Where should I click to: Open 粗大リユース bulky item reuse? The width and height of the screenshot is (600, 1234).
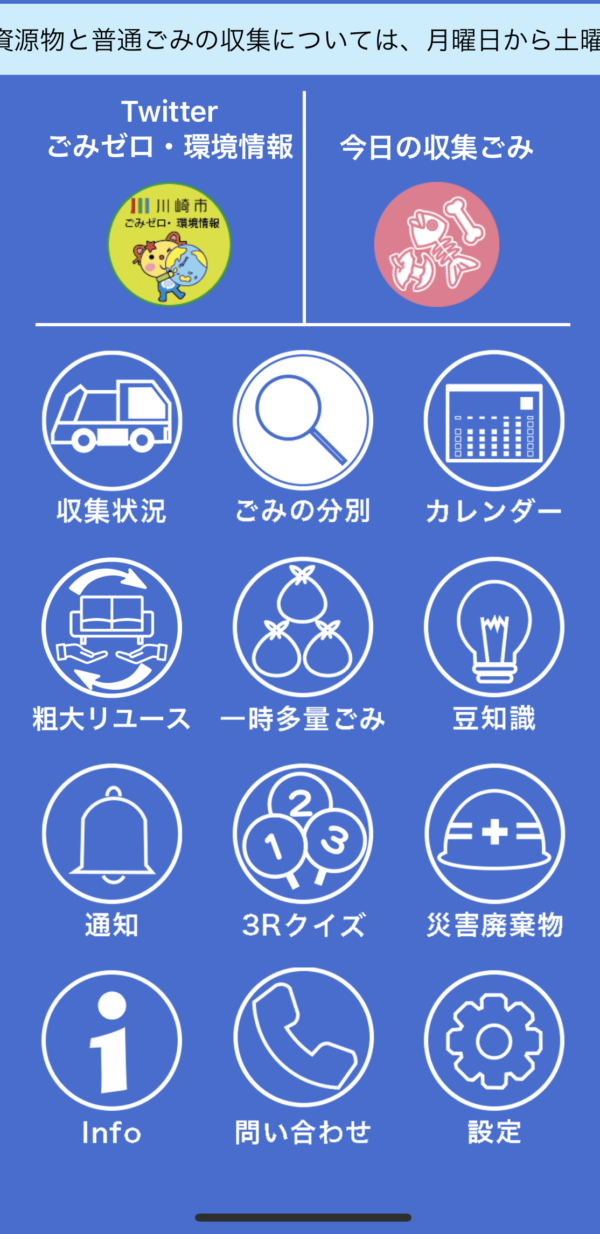111,626
